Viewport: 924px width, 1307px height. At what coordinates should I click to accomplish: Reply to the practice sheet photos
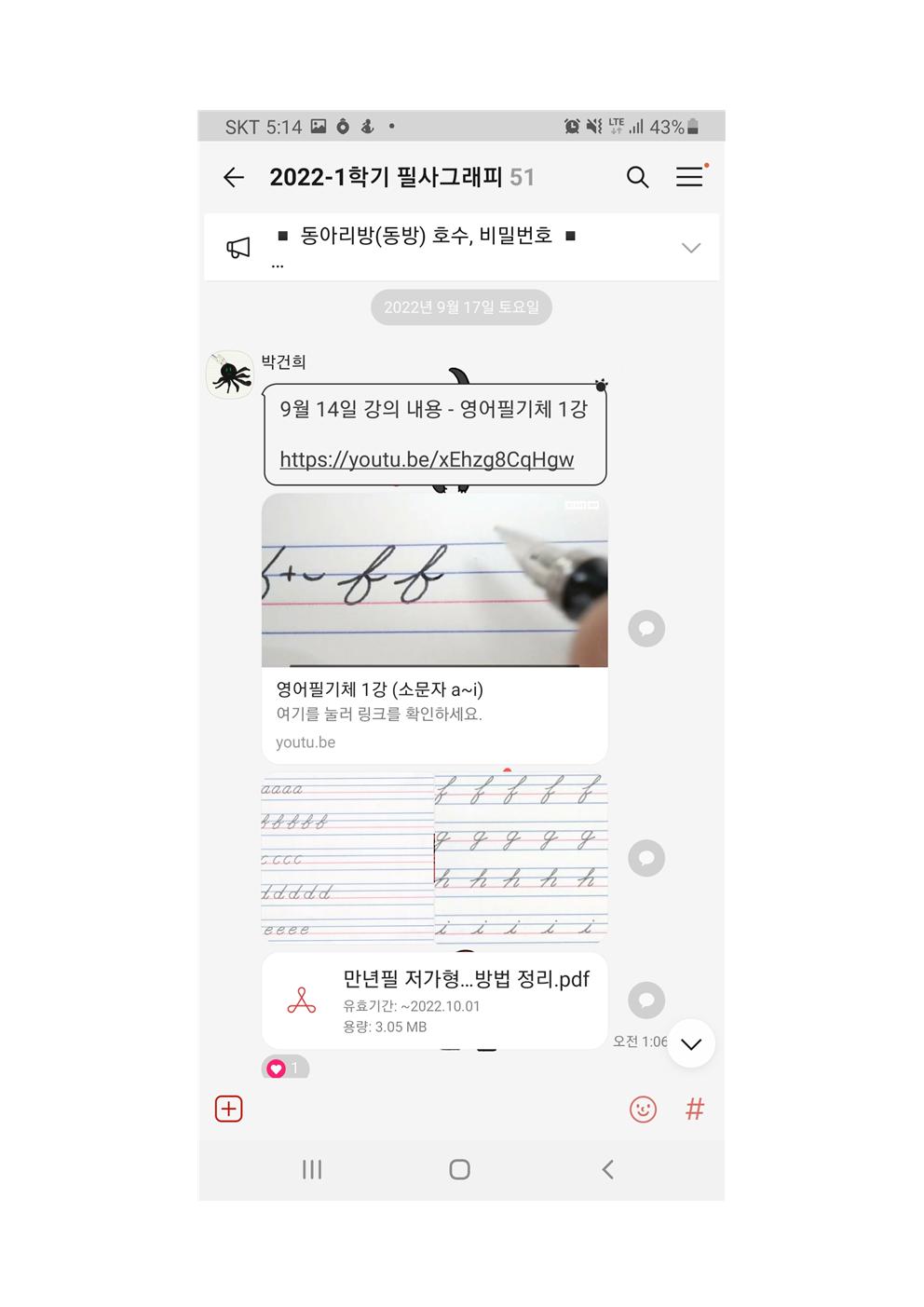click(x=646, y=858)
